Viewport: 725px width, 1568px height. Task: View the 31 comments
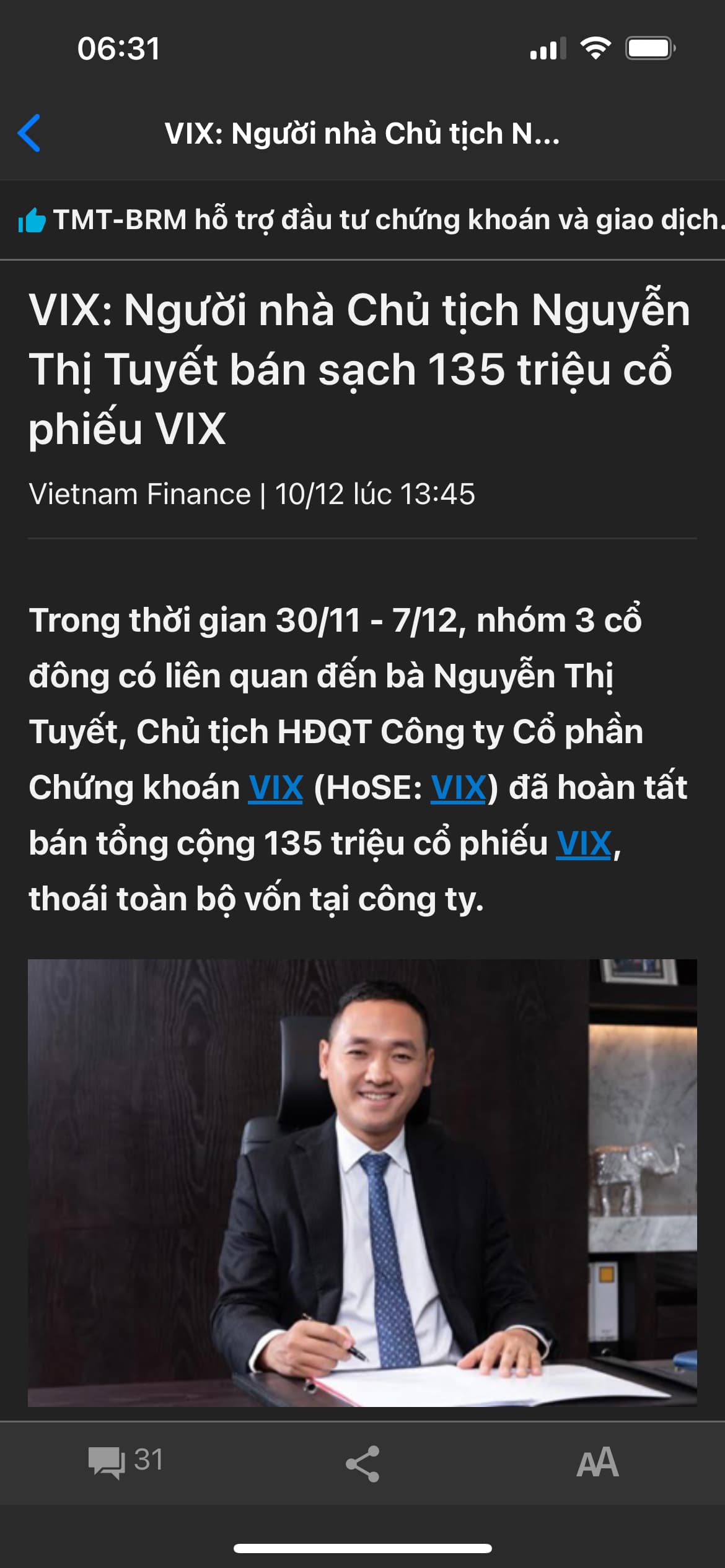pyautogui.click(x=126, y=1461)
